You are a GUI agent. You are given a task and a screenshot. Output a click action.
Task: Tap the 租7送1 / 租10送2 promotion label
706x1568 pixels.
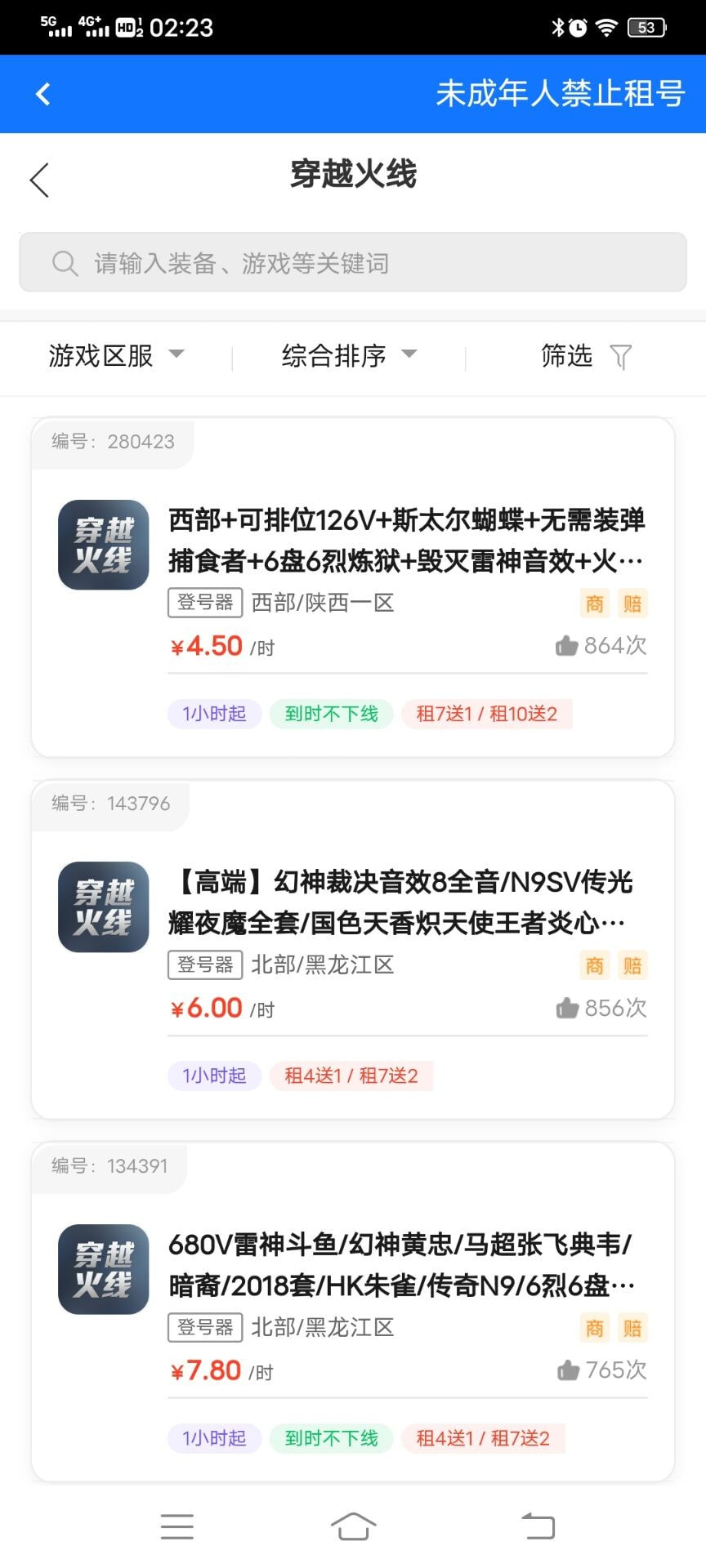click(486, 714)
